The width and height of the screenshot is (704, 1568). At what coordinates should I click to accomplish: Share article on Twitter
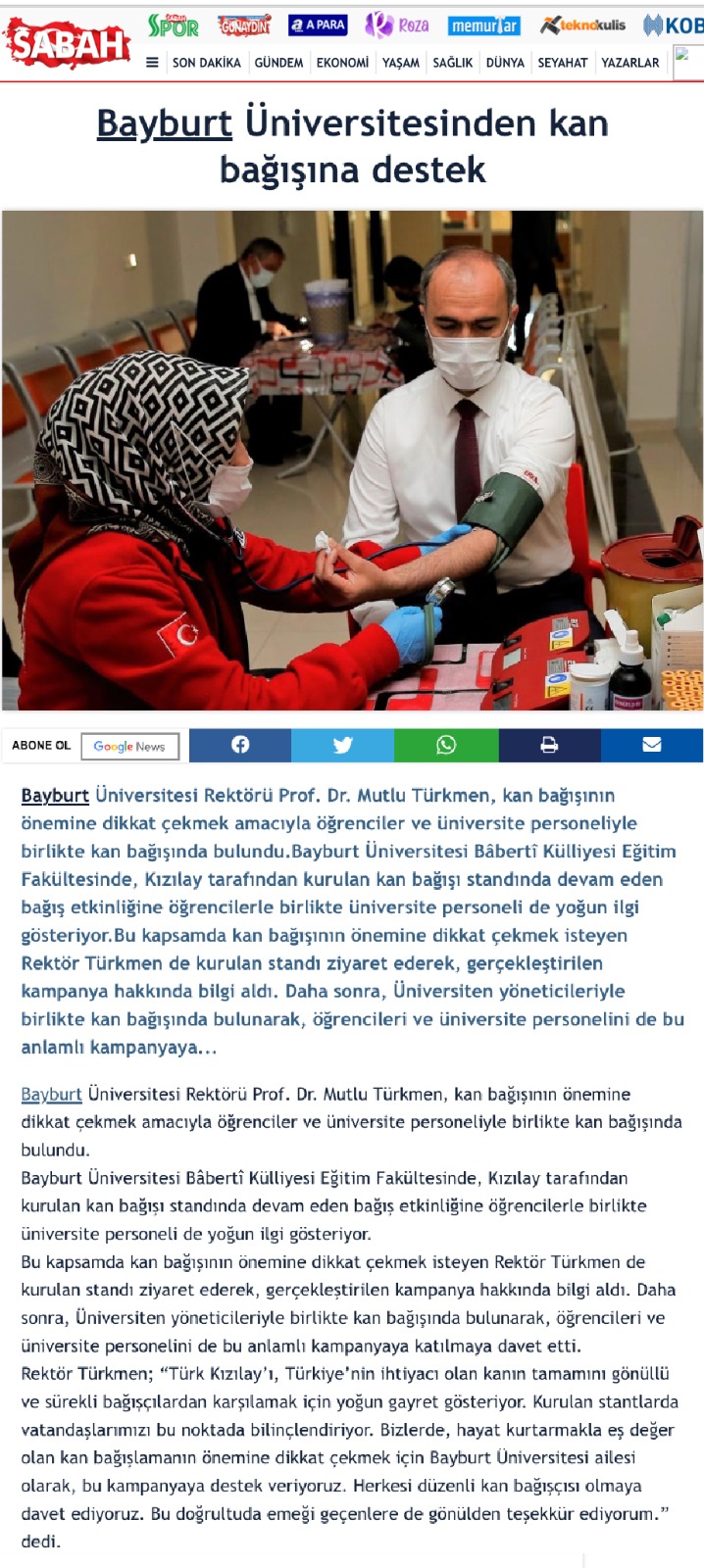click(x=342, y=745)
